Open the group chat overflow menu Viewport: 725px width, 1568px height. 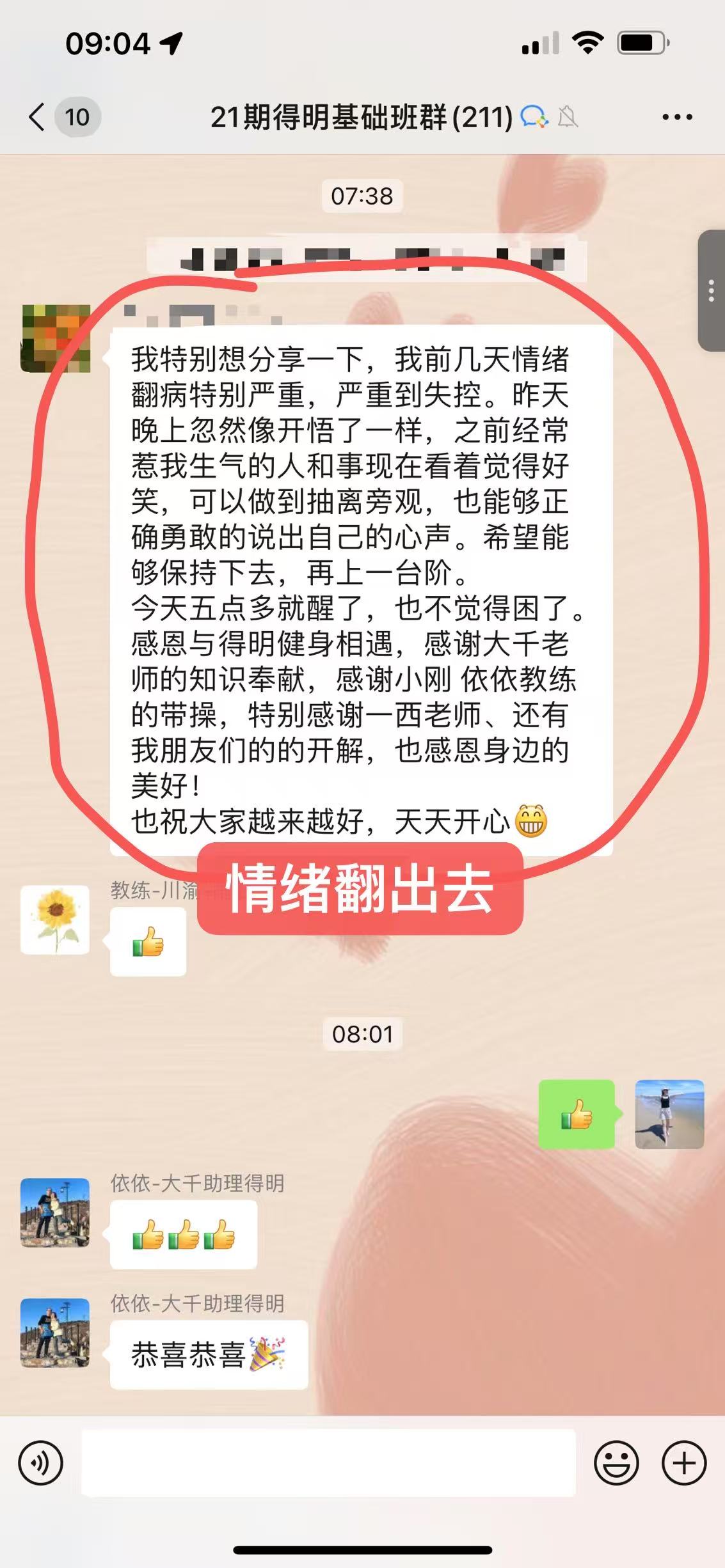(x=677, y=117)
